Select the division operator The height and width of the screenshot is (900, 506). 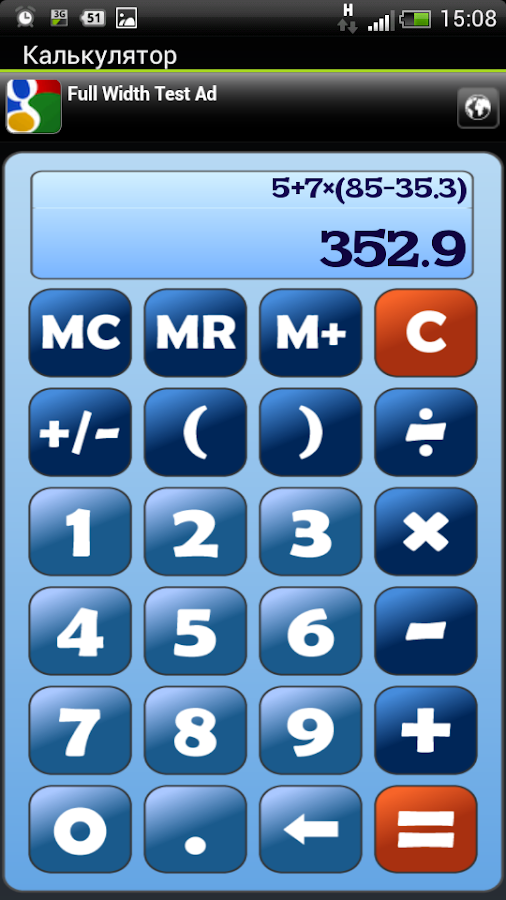pyautogui.click(x=426, y=432)
